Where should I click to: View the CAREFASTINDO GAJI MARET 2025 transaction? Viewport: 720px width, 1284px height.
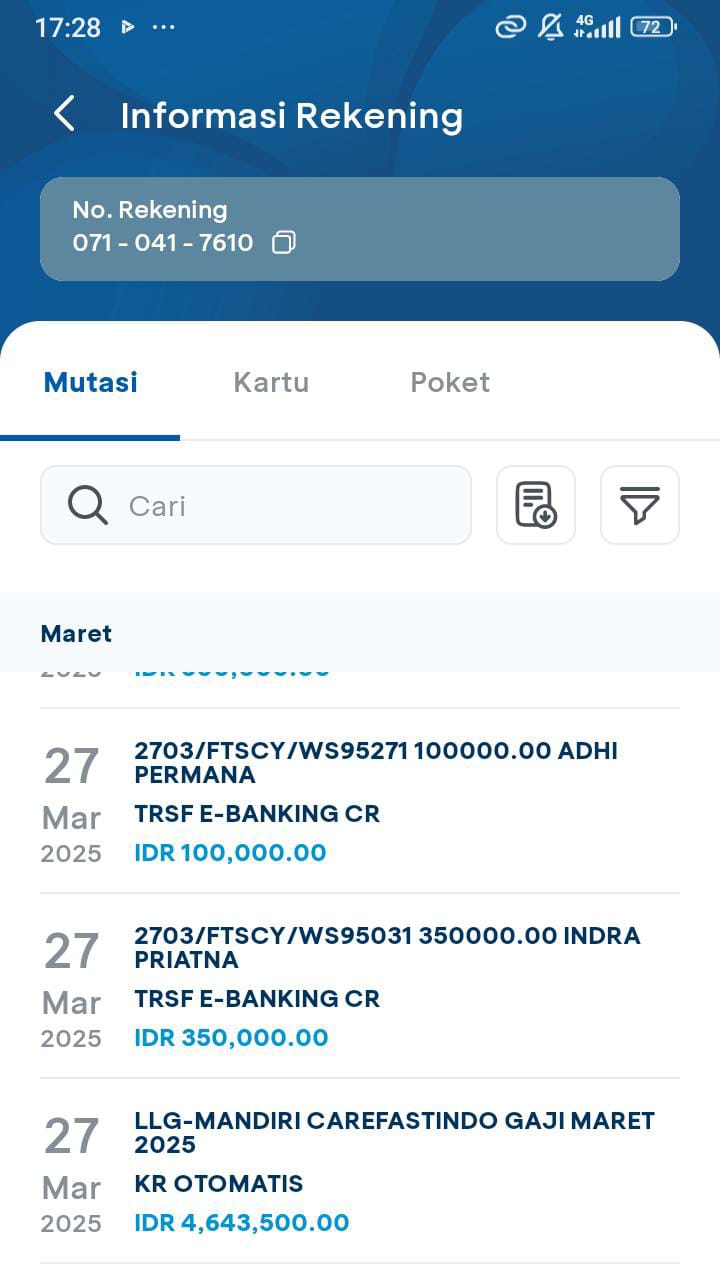(360, 1171)
